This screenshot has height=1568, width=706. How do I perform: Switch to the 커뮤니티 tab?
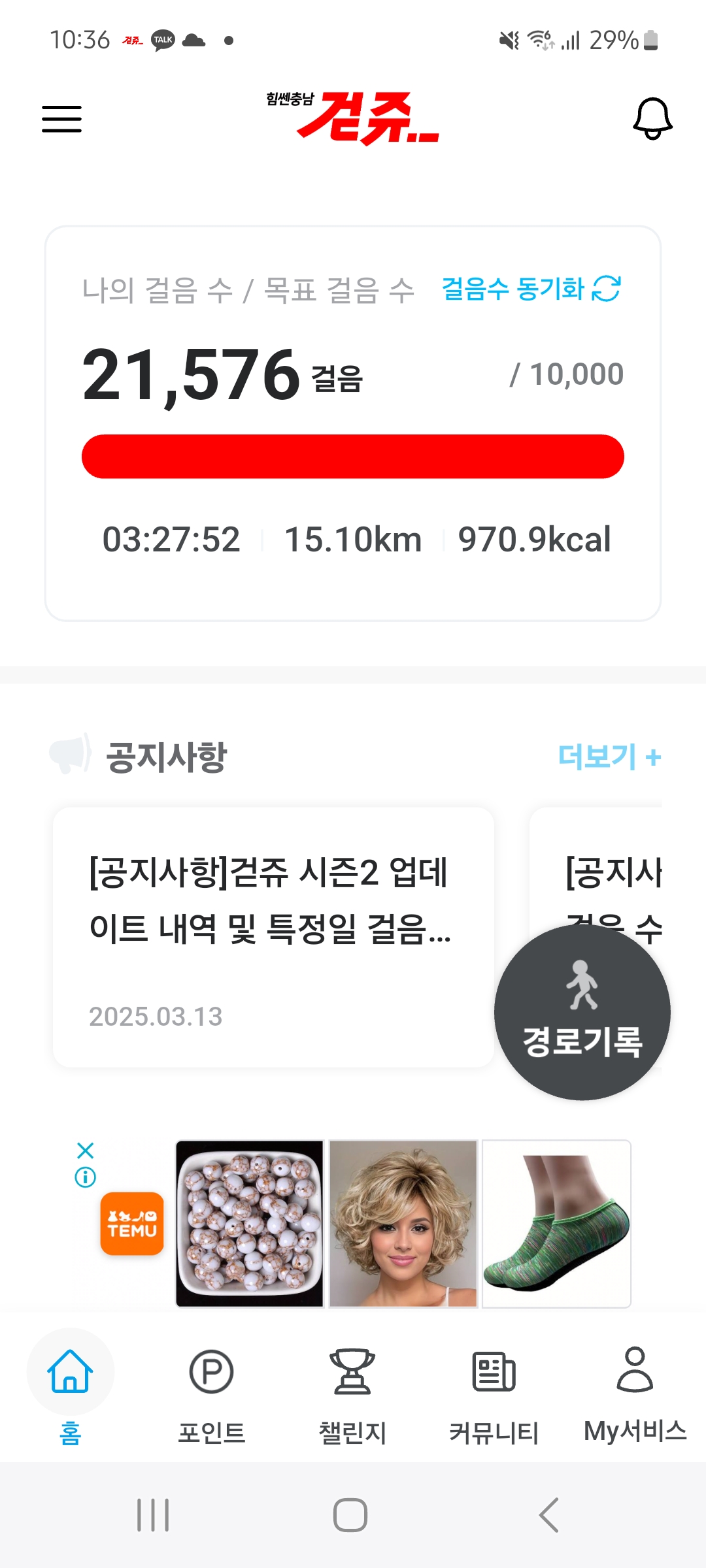coord(494,1395)
